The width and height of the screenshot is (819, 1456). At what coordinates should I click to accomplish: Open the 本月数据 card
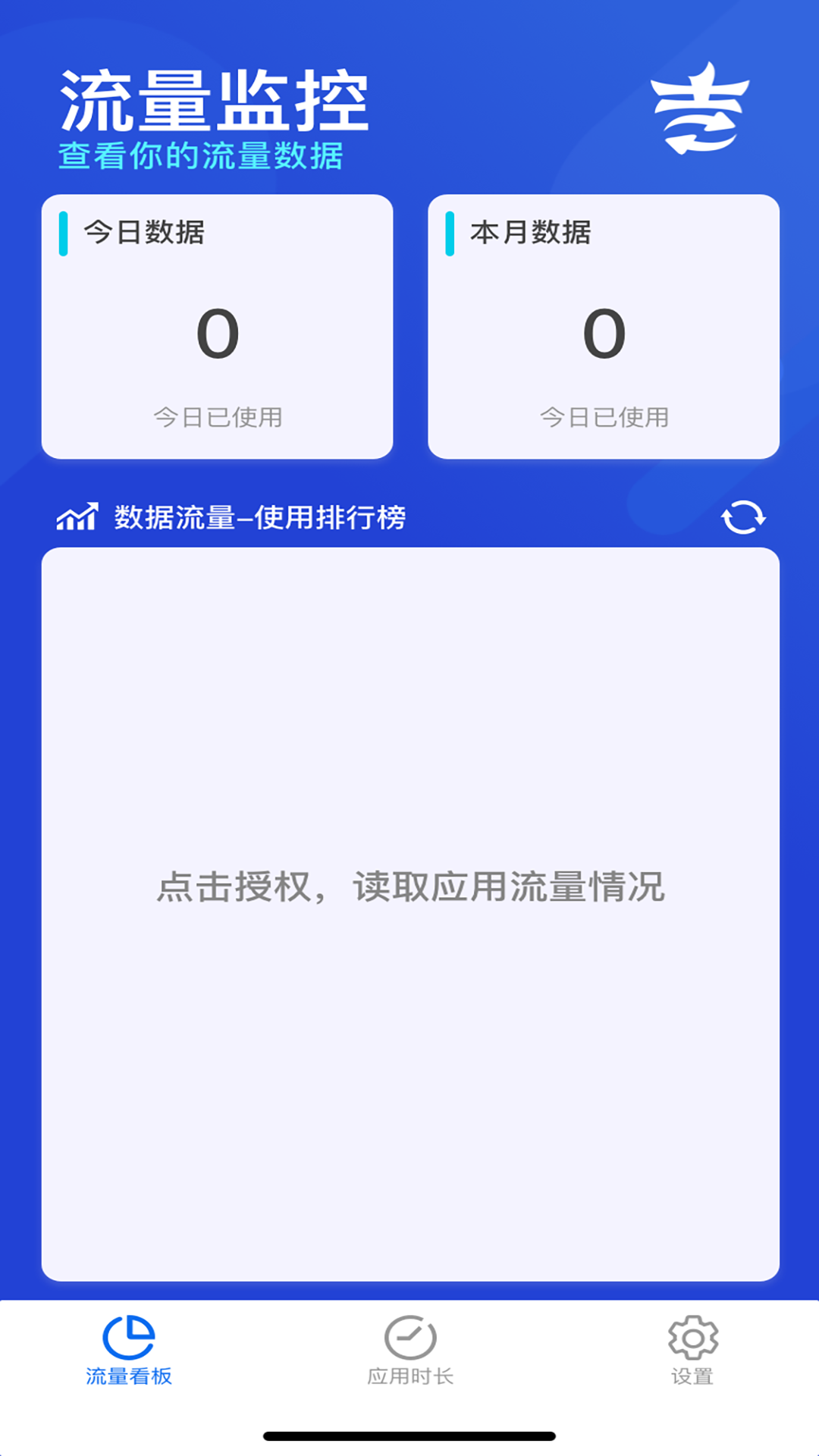[x=603, y=326]
